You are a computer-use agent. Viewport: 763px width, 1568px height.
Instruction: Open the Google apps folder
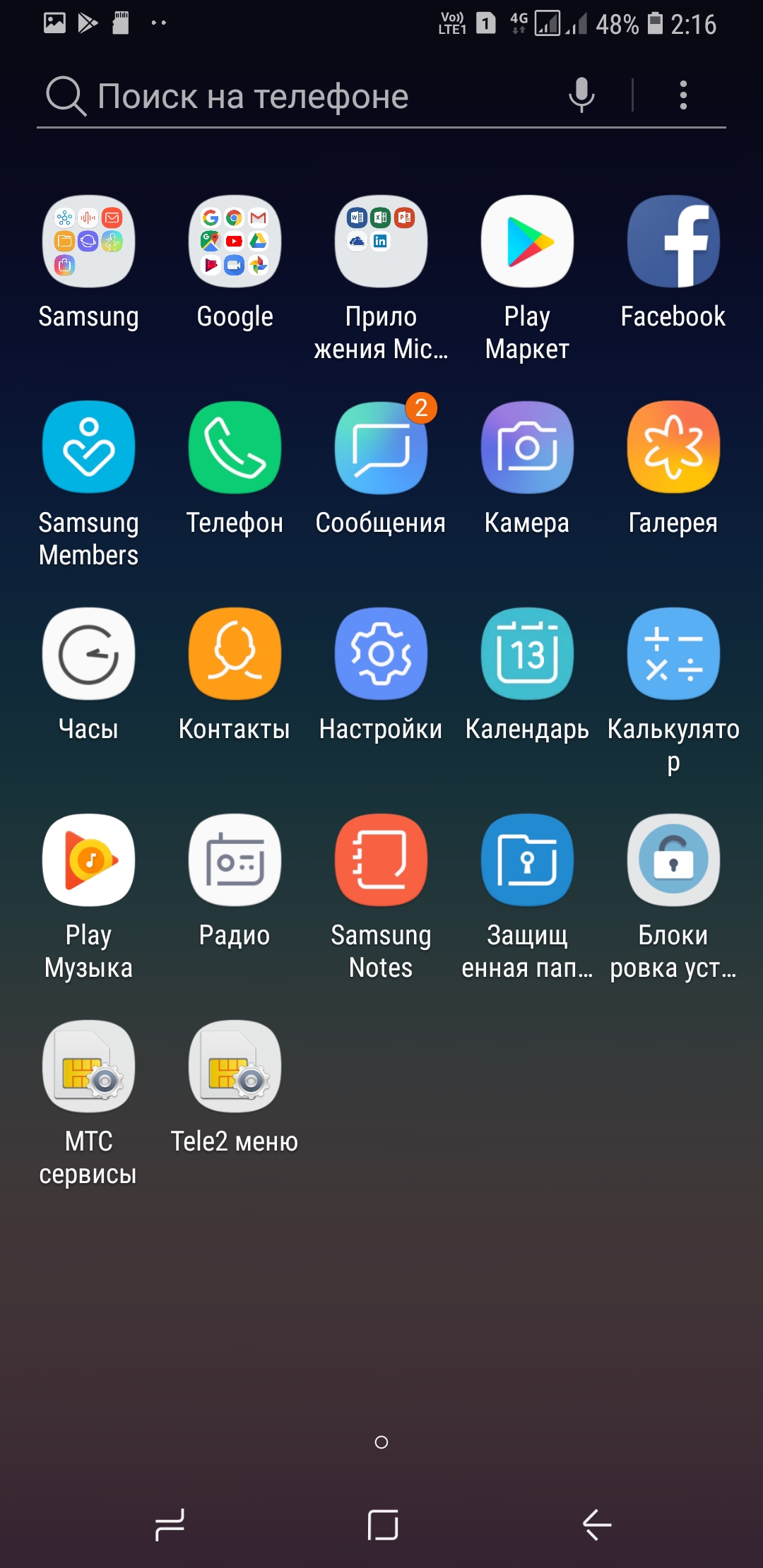(x=235, y=242)
